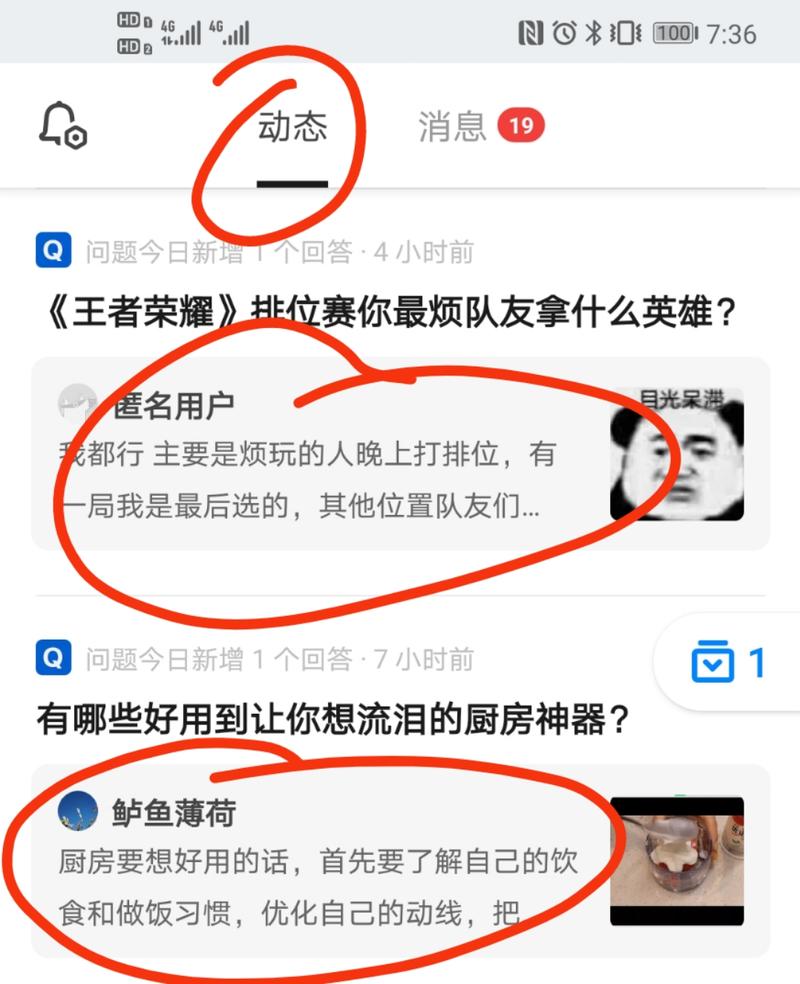Tap the video thumbnail on the kitchen answer
Image resolution: width=800 pixels, height=984 pixels.
tap(677, 860)
